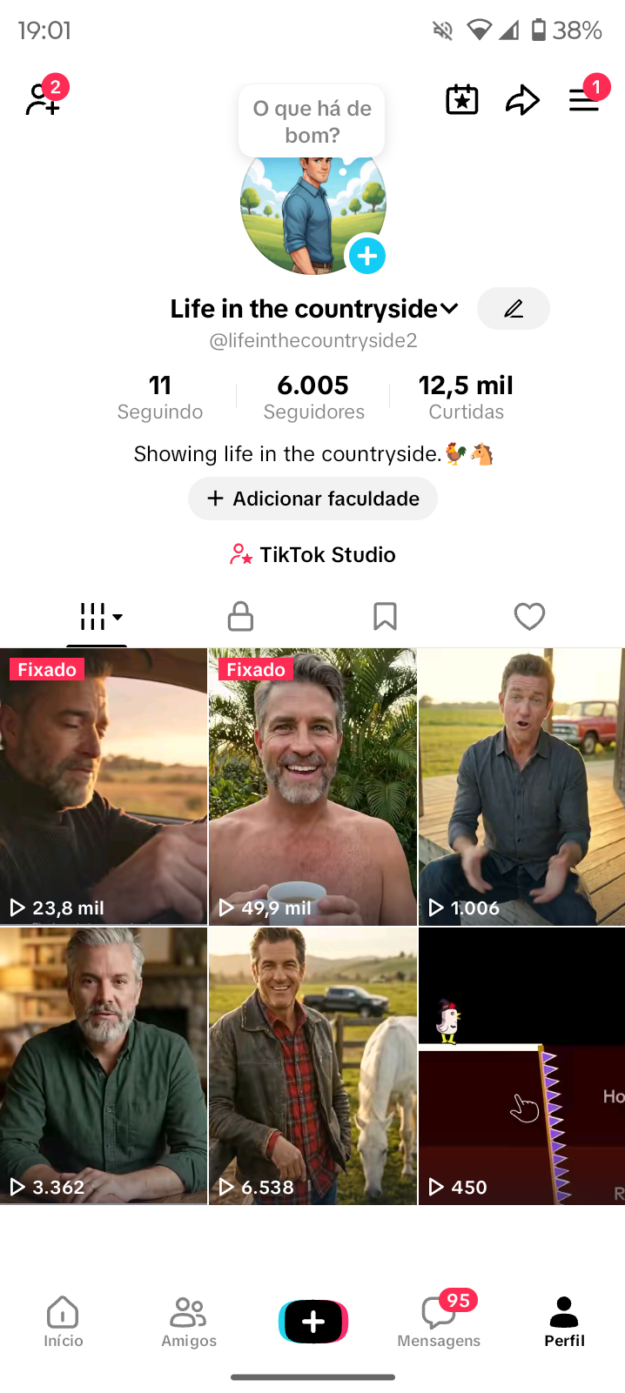
Task: Go to the Início tab
Action: [x=63, y=1322]
